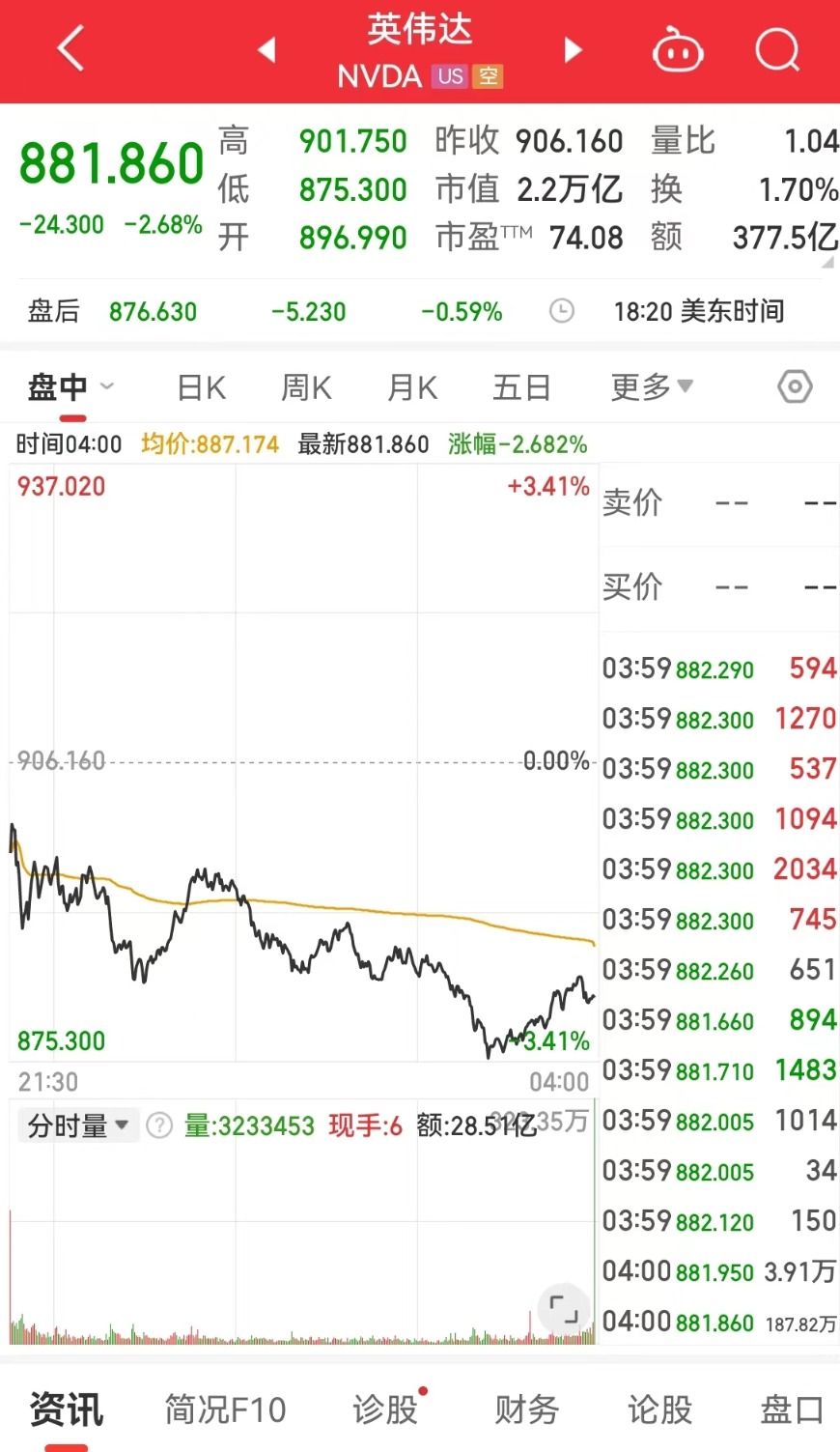This screenshot has width=840, height=1452.
Task: Open the 财务 tab
Action: click(x=526, y=1409)
